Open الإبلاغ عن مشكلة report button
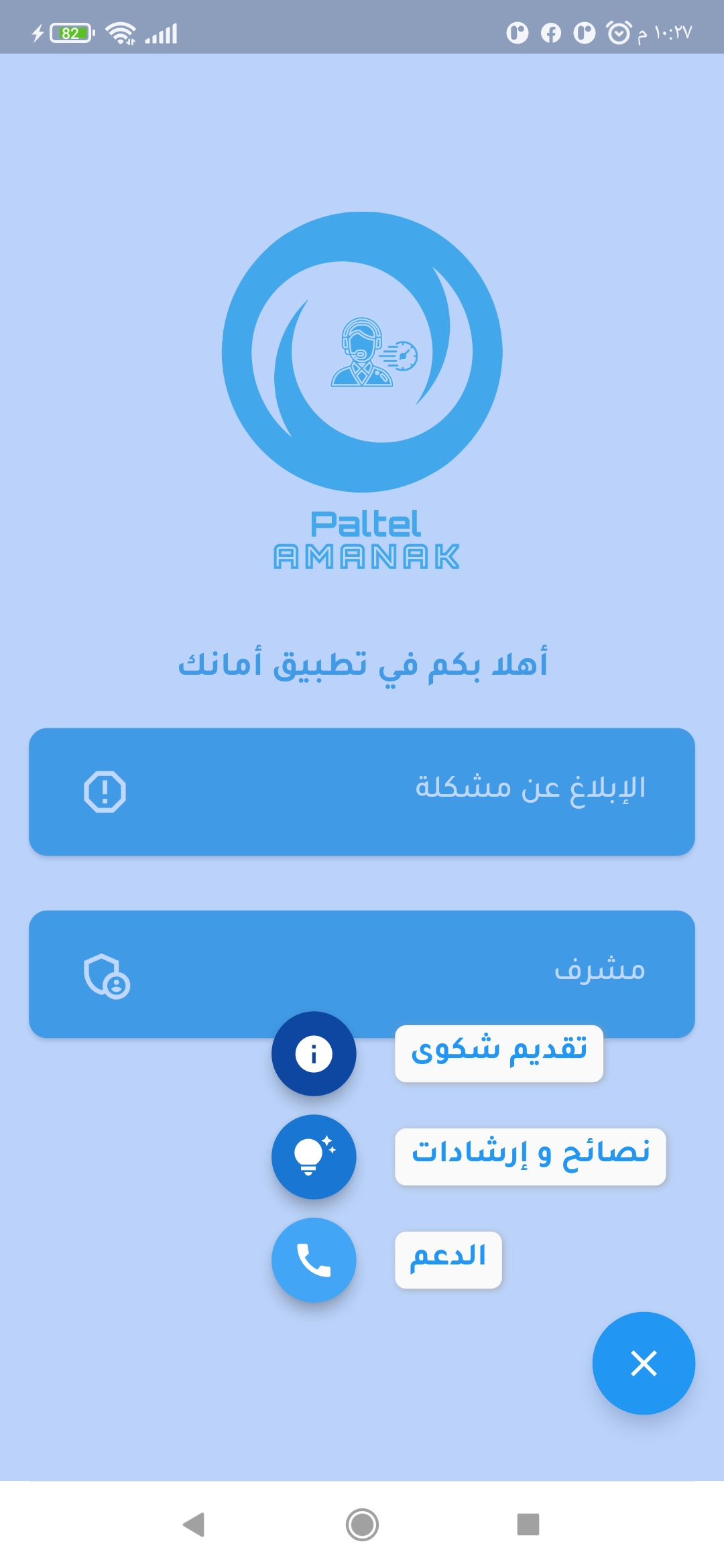This screenshot has width=724, height=1568. point(362,791)
